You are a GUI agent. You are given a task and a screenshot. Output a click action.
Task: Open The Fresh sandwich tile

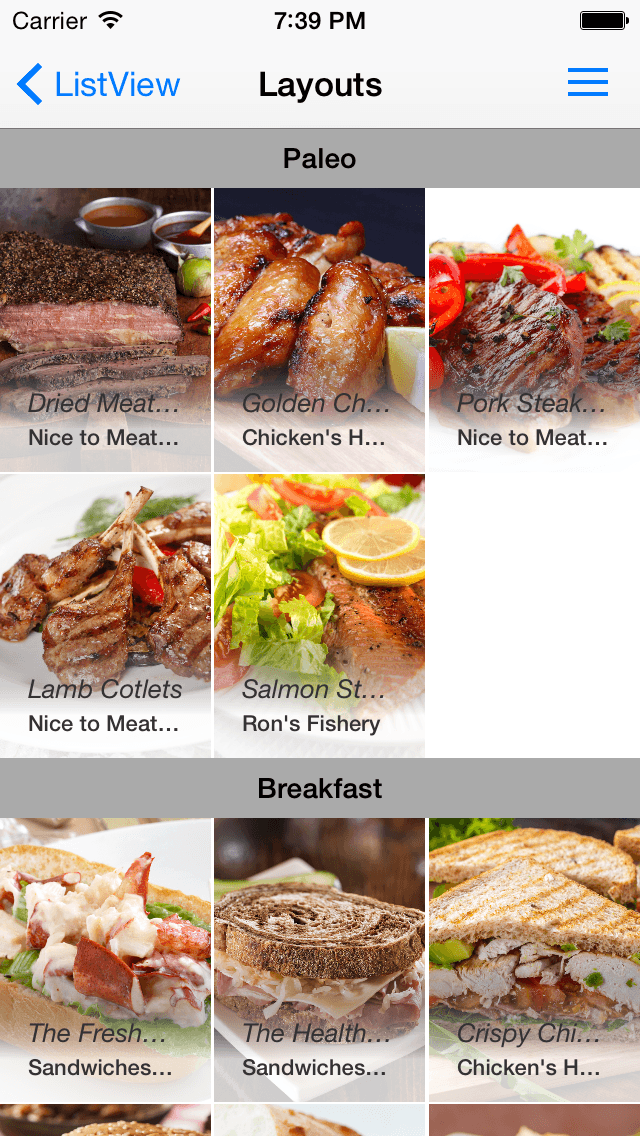pyautogui.click(x=105, y=960)
